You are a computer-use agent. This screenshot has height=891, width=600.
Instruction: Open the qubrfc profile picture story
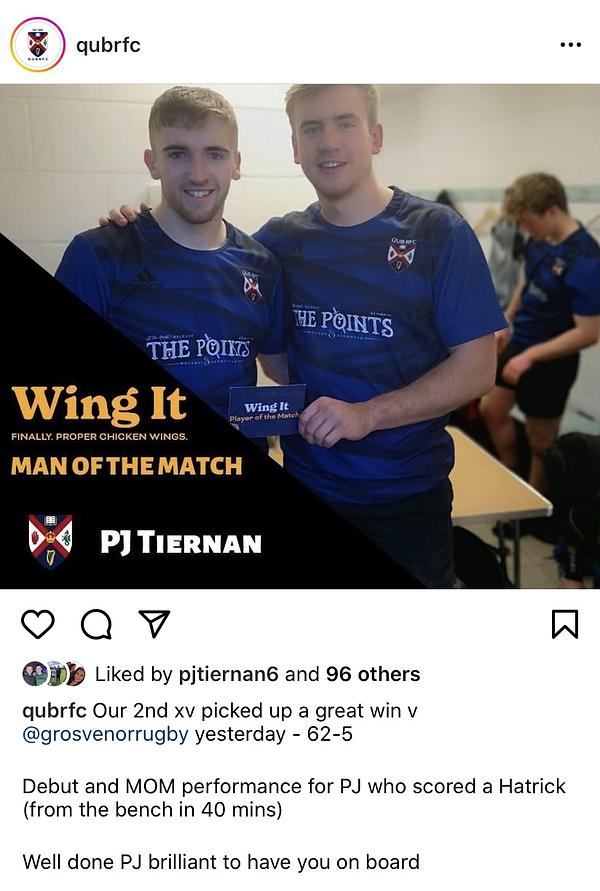pos(37,45)
